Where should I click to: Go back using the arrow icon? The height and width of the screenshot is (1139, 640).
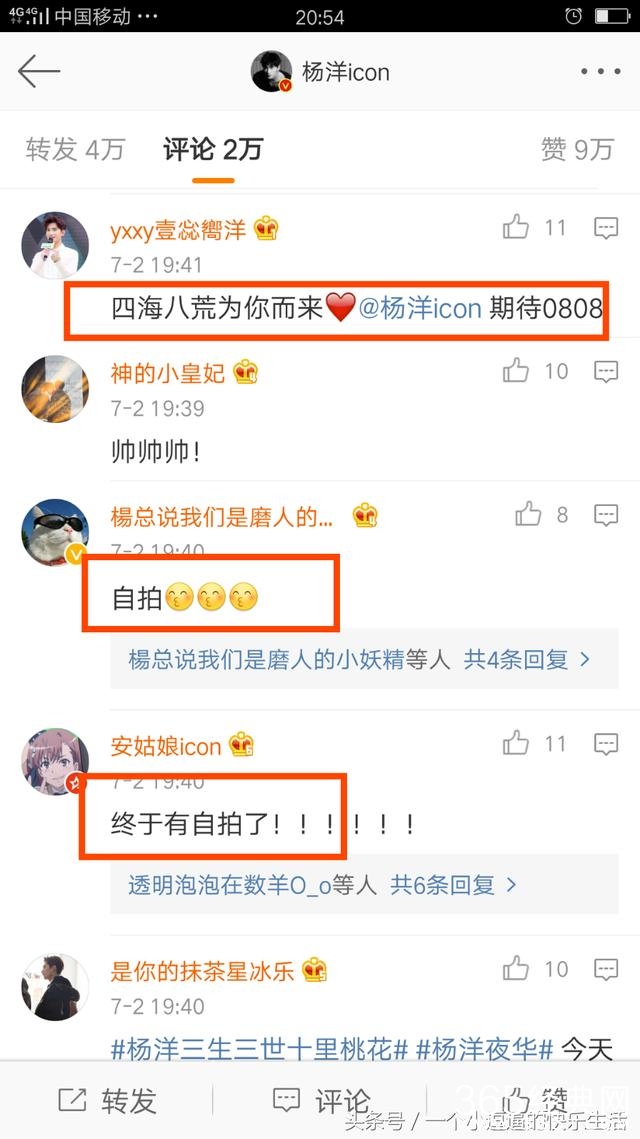point(40,71)
